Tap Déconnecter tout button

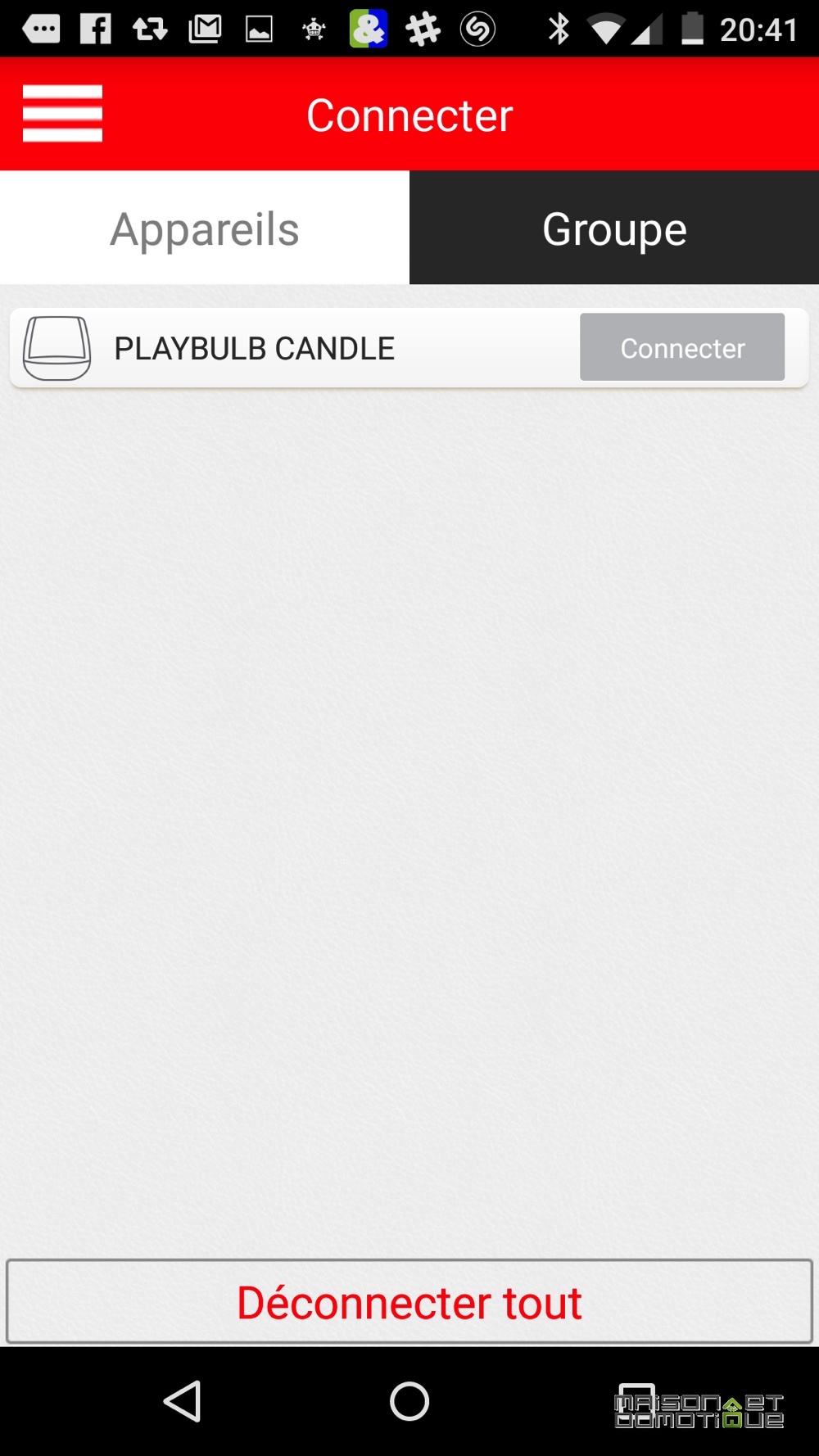pyautogui.click(x=409, y=1302)
